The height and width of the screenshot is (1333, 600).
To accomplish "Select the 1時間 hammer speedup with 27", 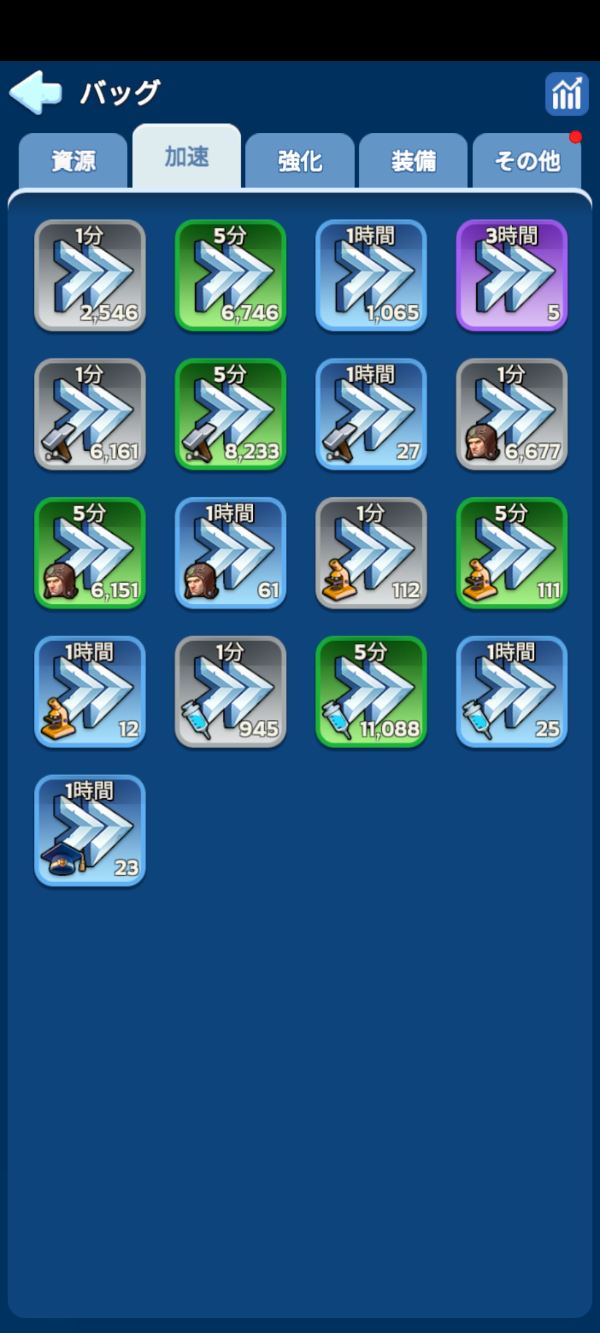I will [371, 414].
